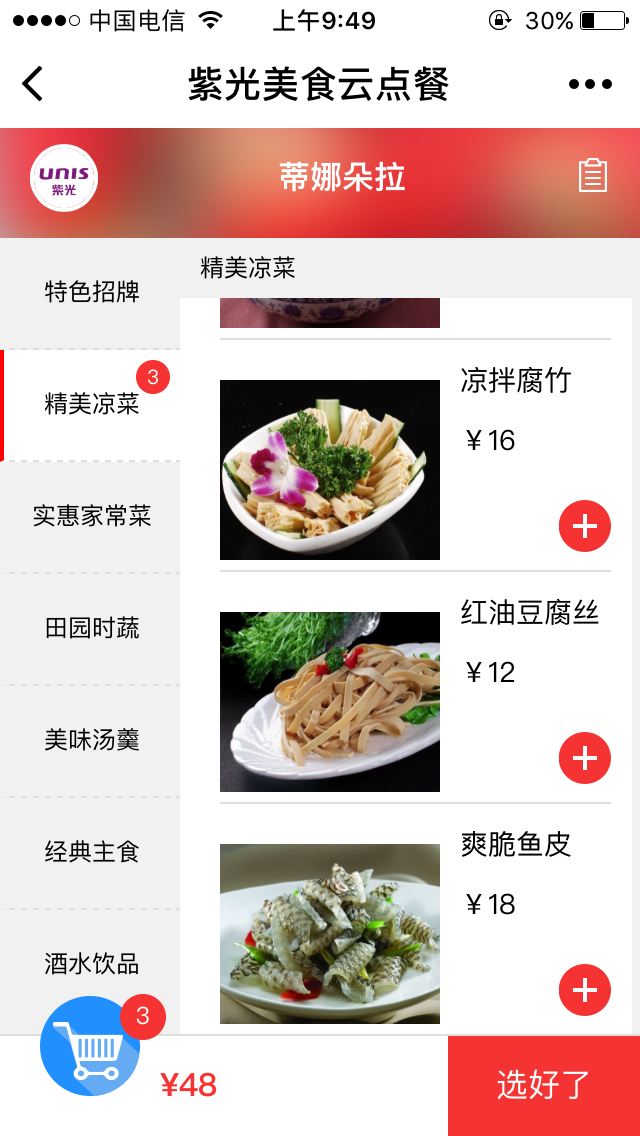Add 爽脆鱼皮 to the cart
640x1136 pixels.
coord(585,990)
